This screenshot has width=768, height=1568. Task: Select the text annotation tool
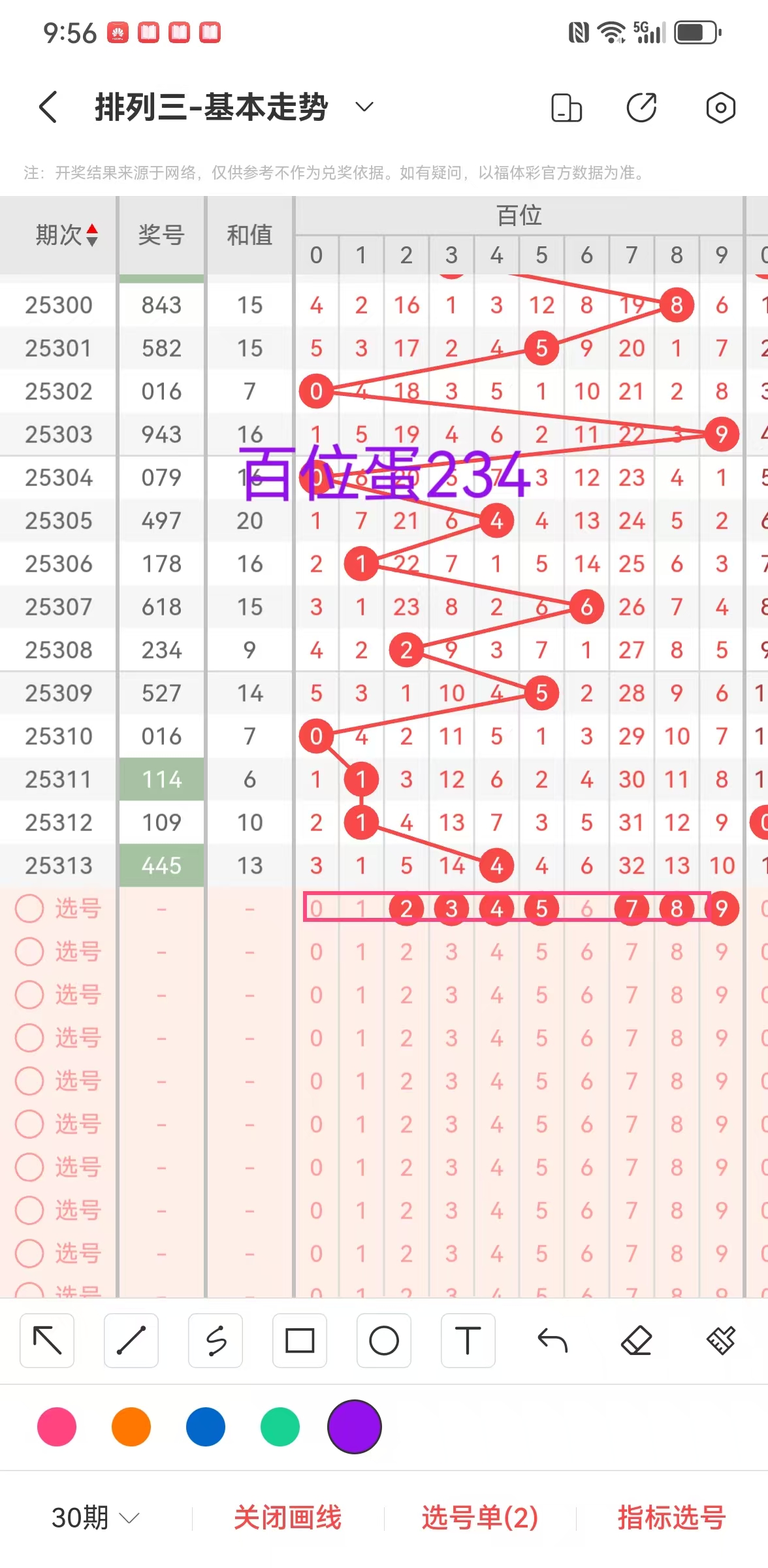tap(468, 1341)
